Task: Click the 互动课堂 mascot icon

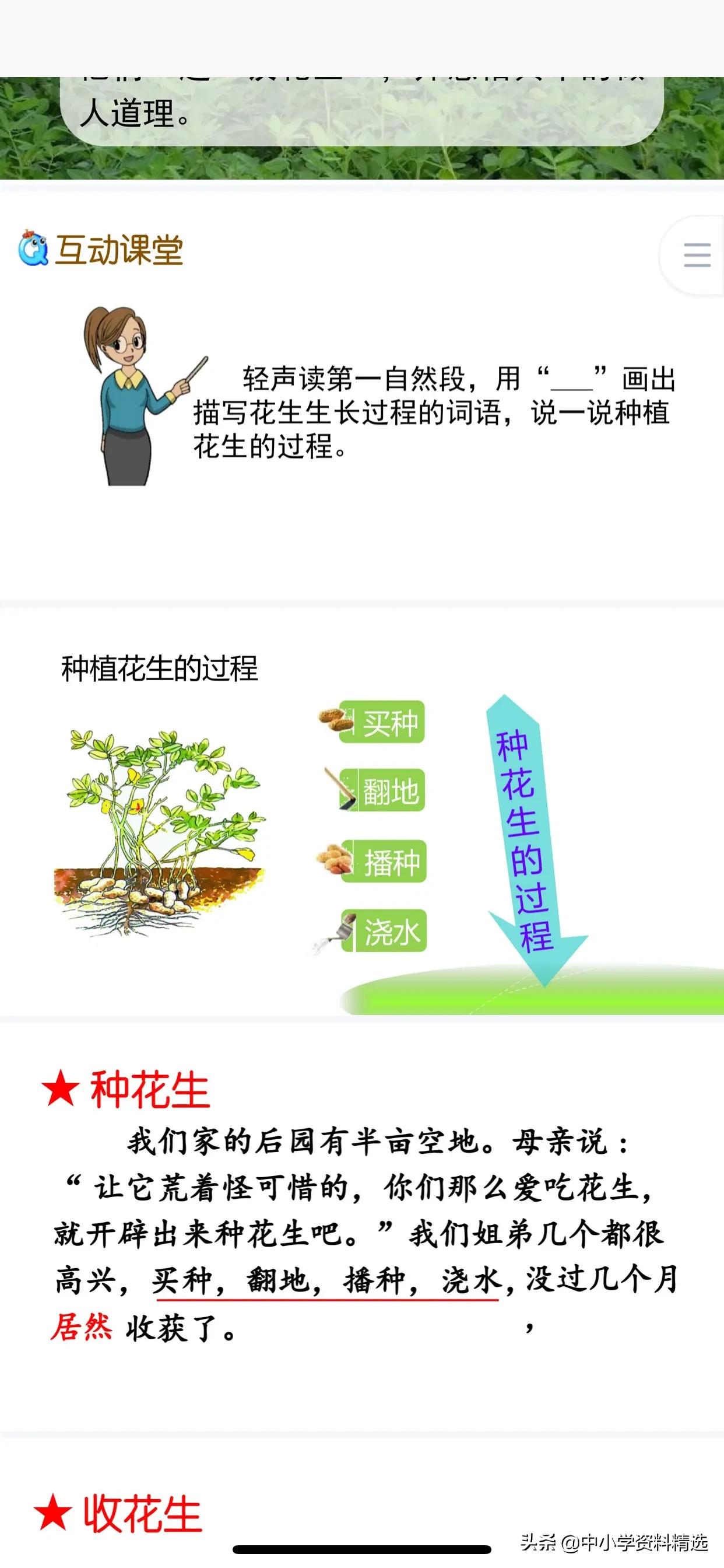Action: (x=32, y=249)
